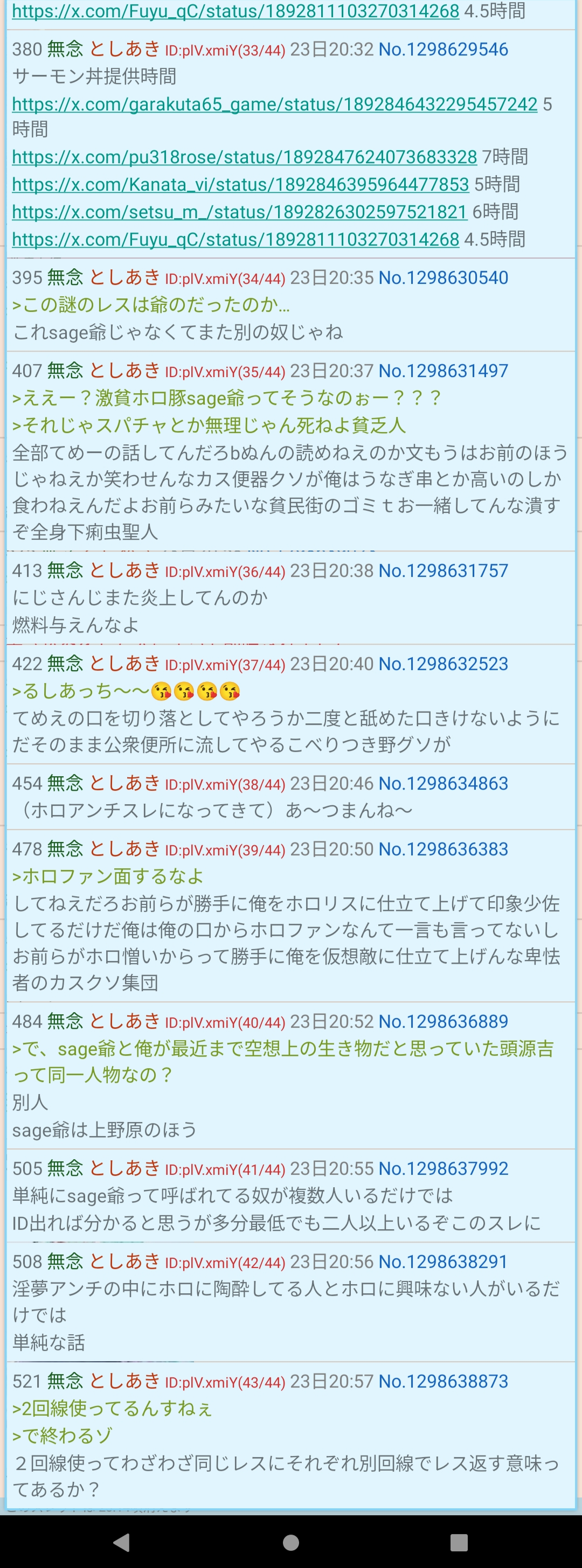Open post number No.1298637992
The height and width of the screenshot is (1568, 582).
coord(442,1169)
